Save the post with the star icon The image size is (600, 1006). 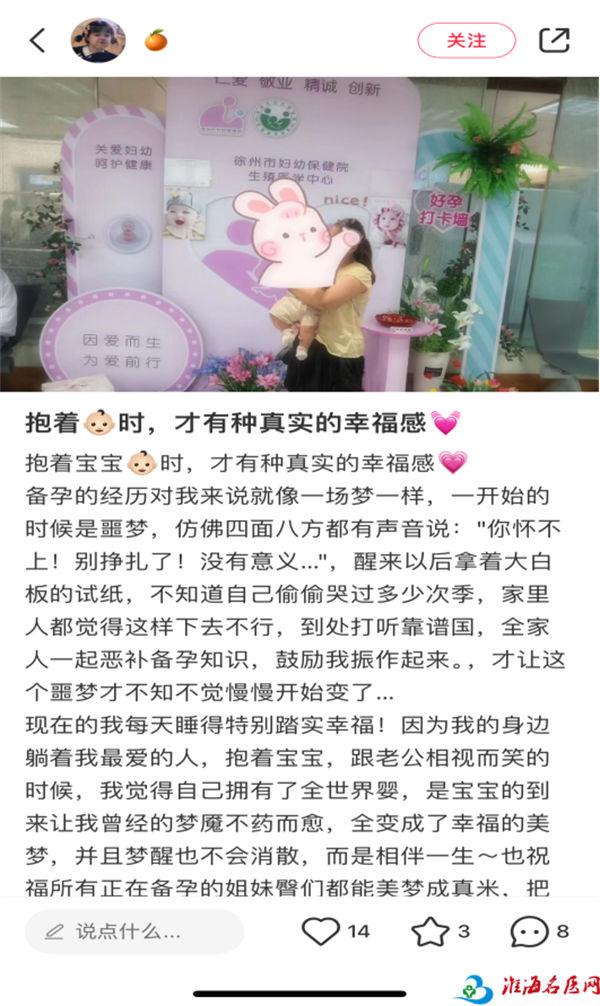point(430,932)
